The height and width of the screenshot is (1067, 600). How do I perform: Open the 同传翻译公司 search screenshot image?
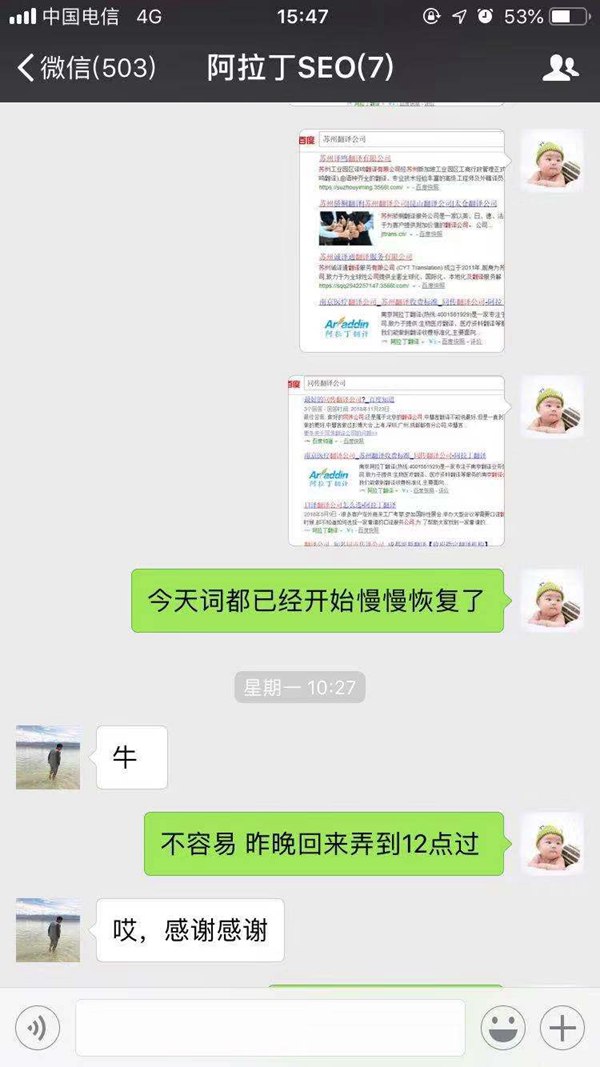396,461
